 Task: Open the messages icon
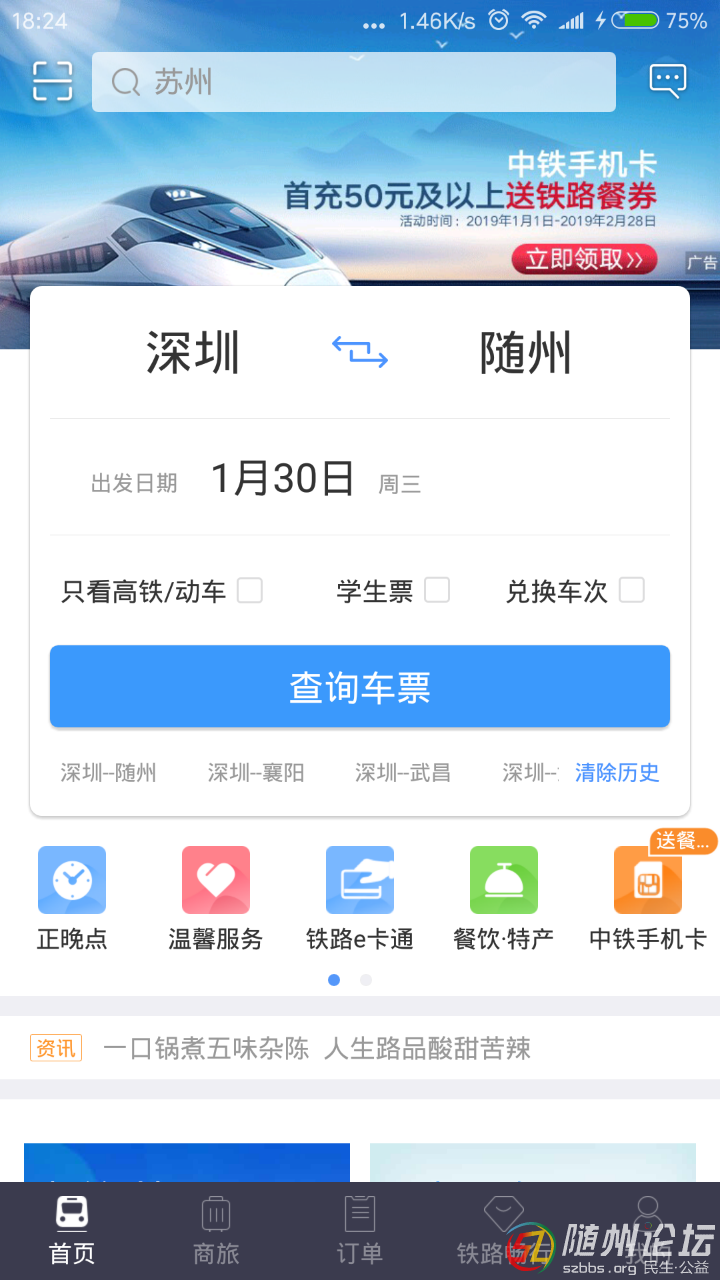tap(667, 80)
